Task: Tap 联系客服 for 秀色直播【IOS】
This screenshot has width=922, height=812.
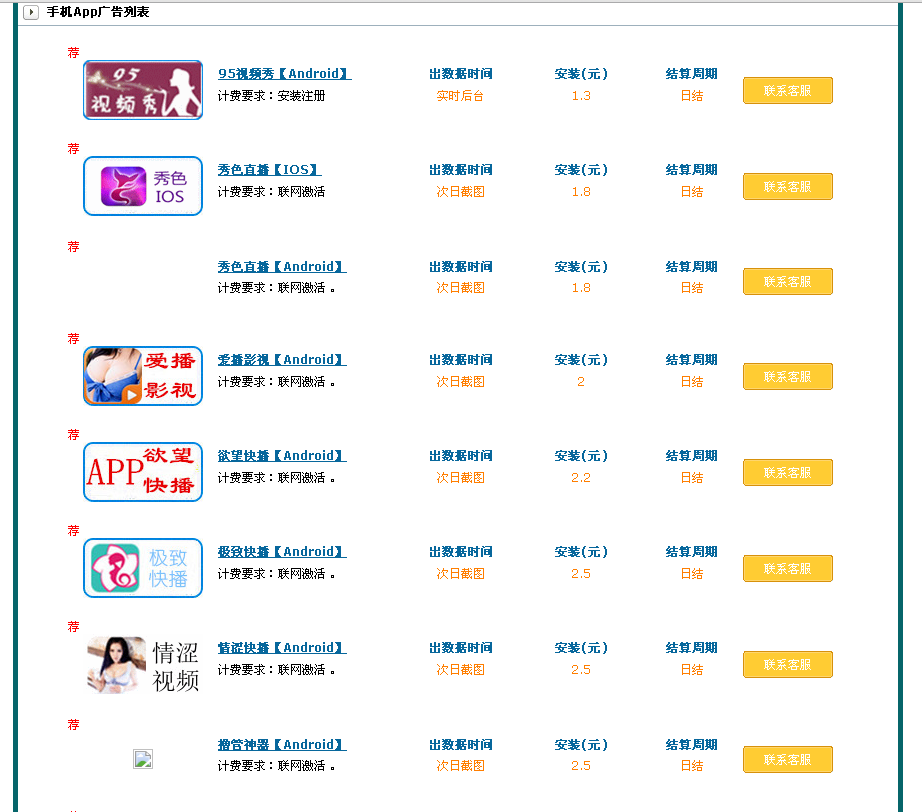Action: point(787,187)
